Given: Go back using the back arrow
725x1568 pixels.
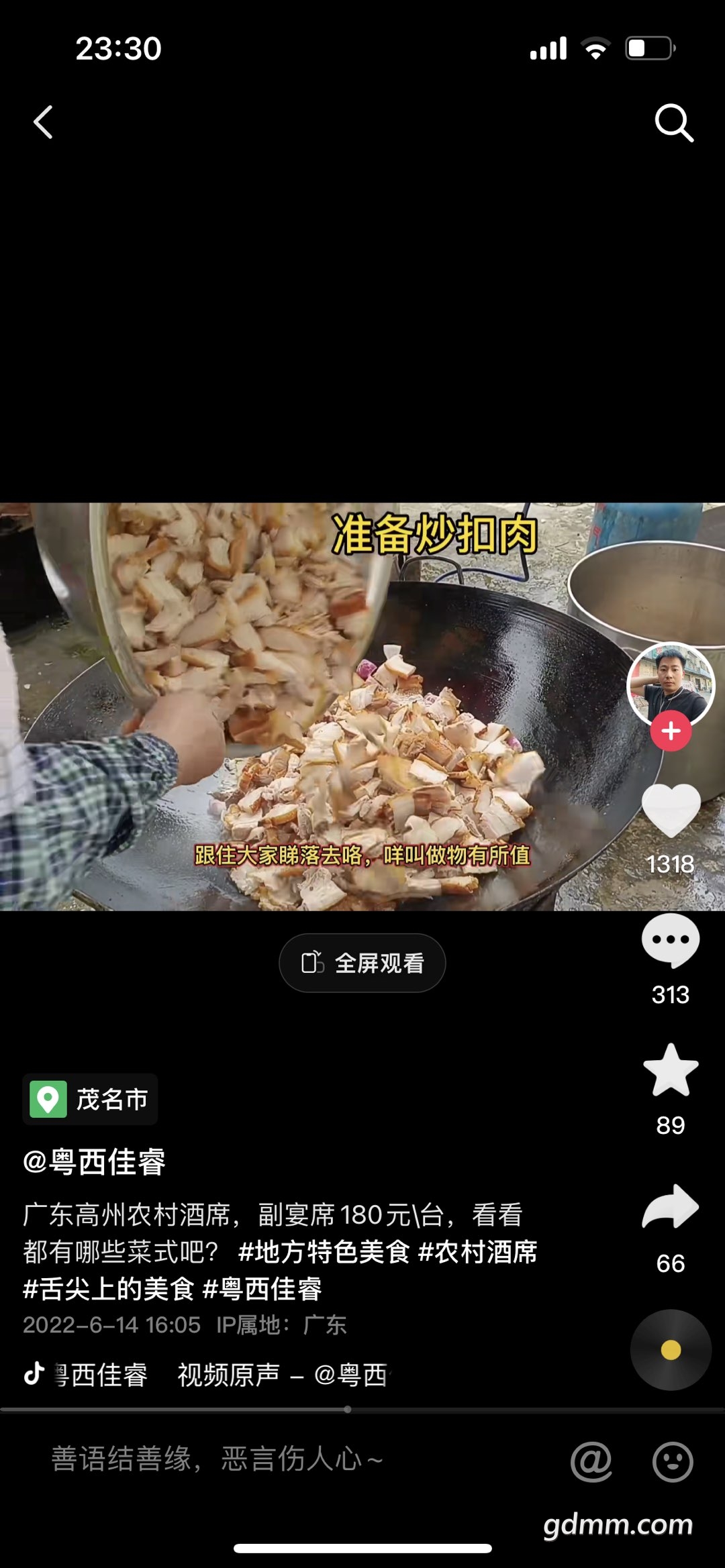Looking at the screenshot, I should [43, 123].
